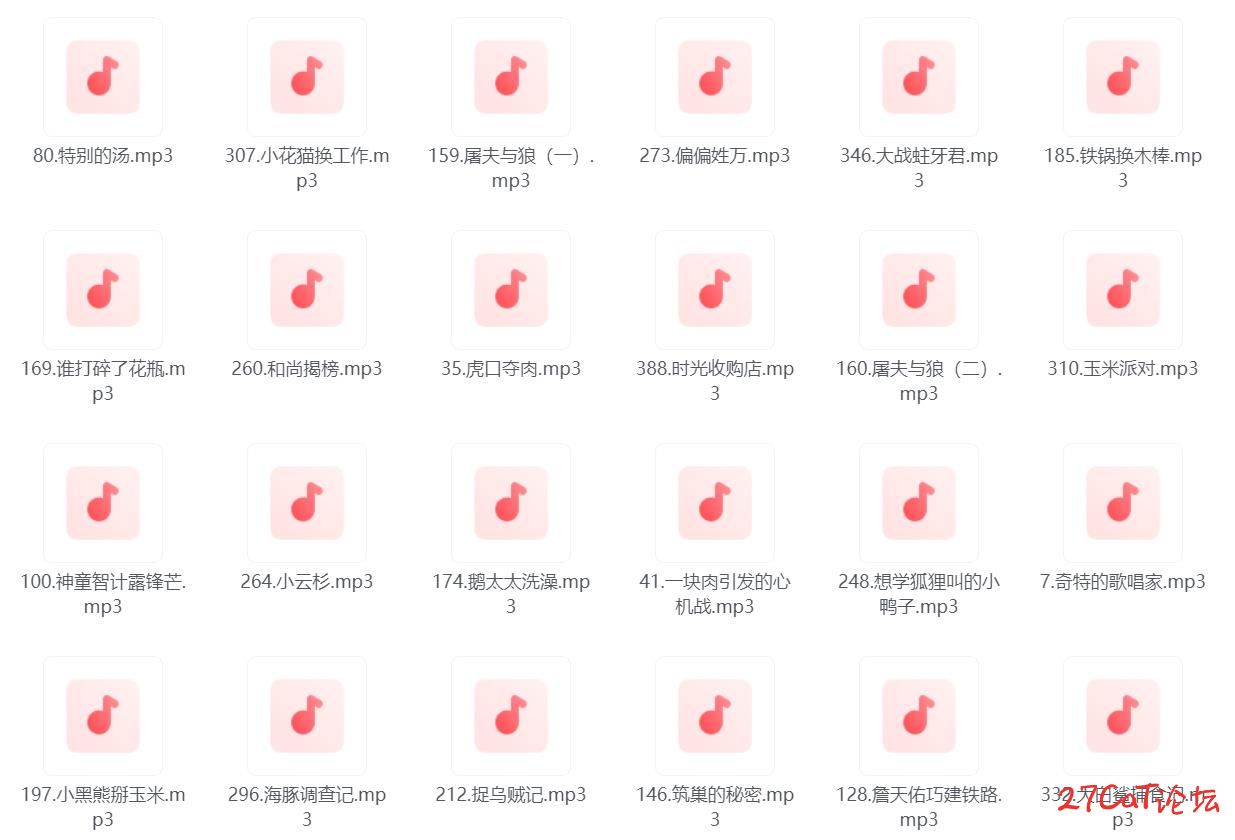Select 169.谁打碎了花瓶.mp3
1235x840 pixels.
point(103,290)
